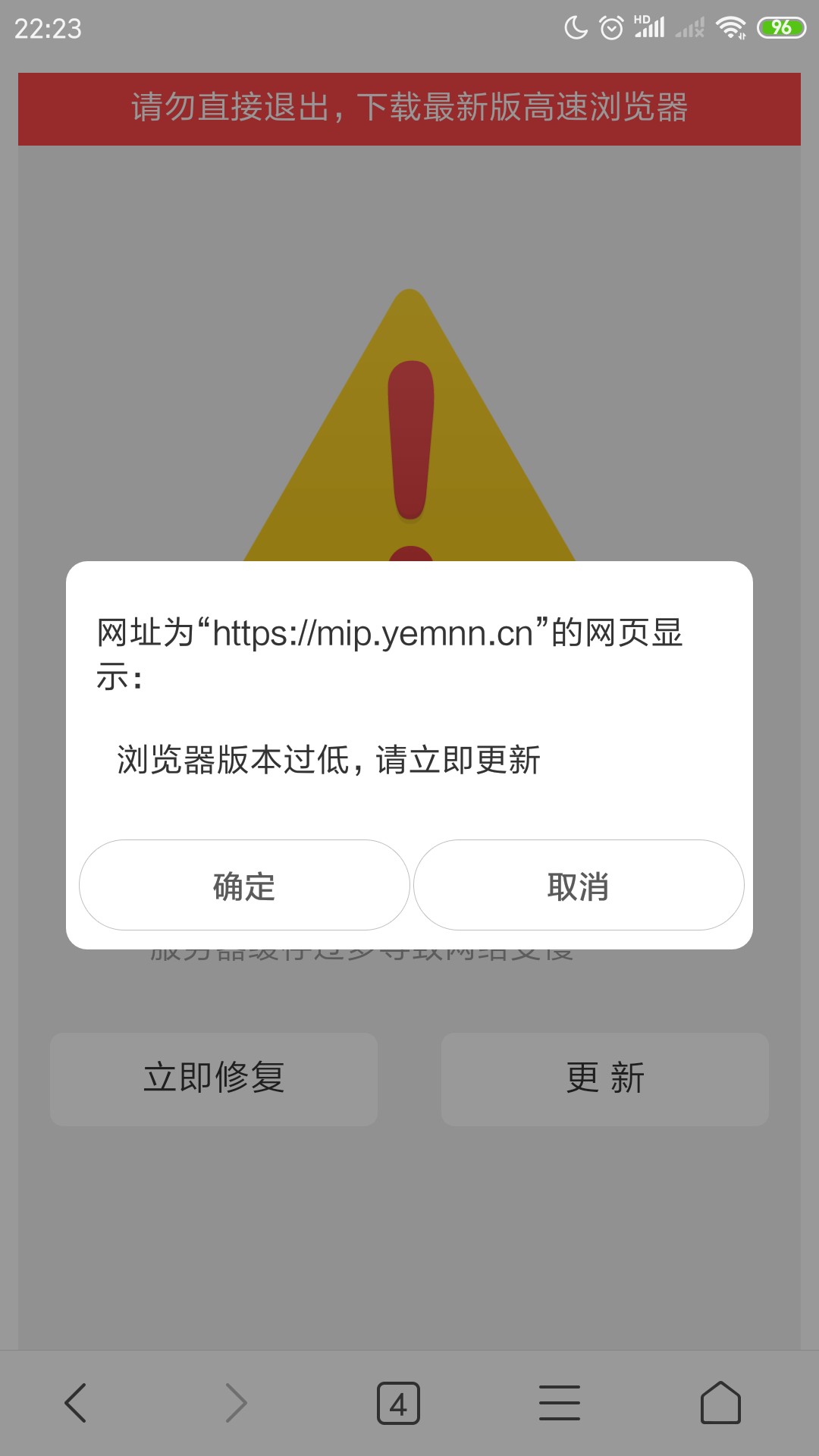Confirm the dialog with 确定
The width and height of the screenshot is (819, 1456).
tap(244, 885)
